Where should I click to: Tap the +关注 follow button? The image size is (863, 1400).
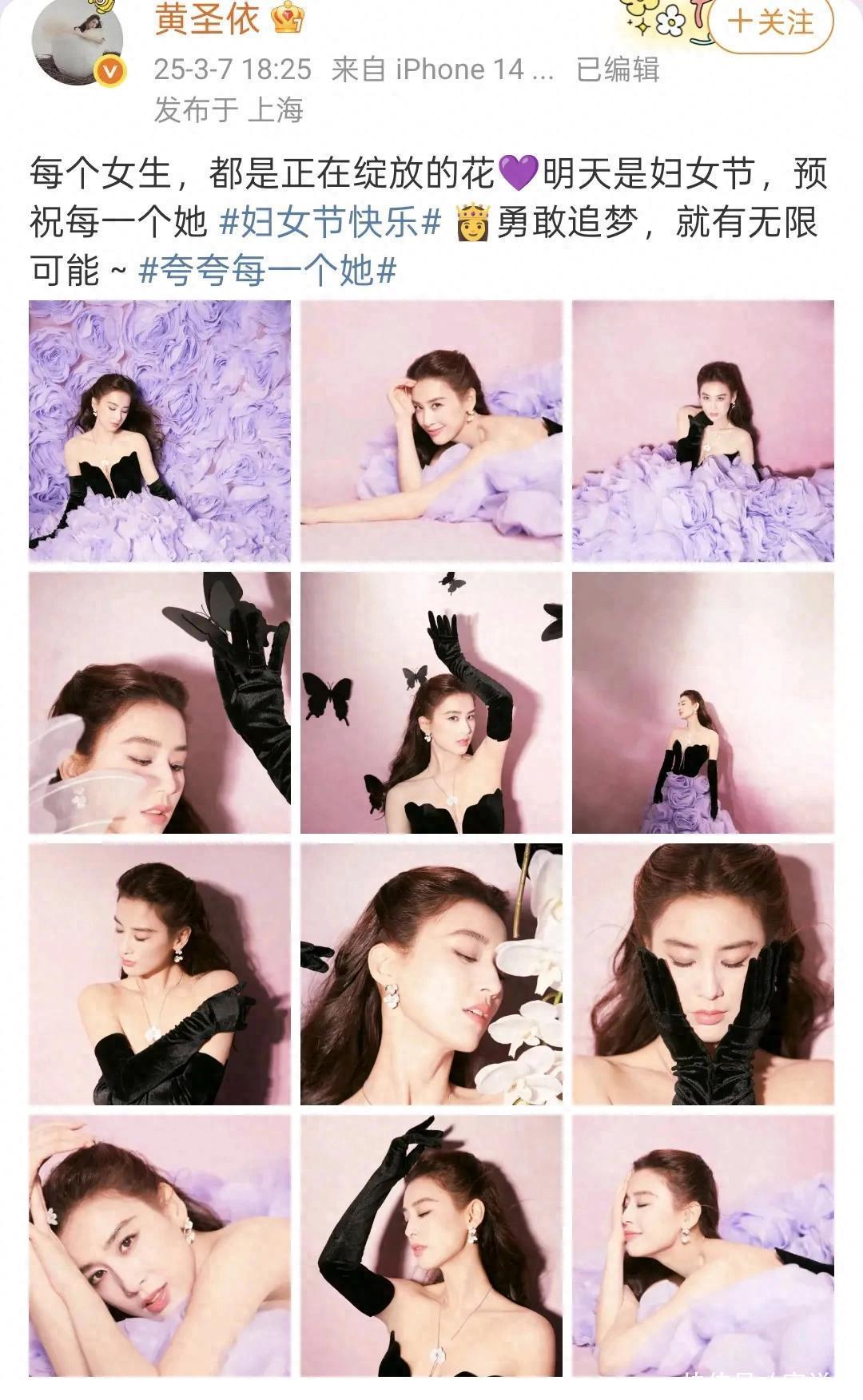point(770,21)
